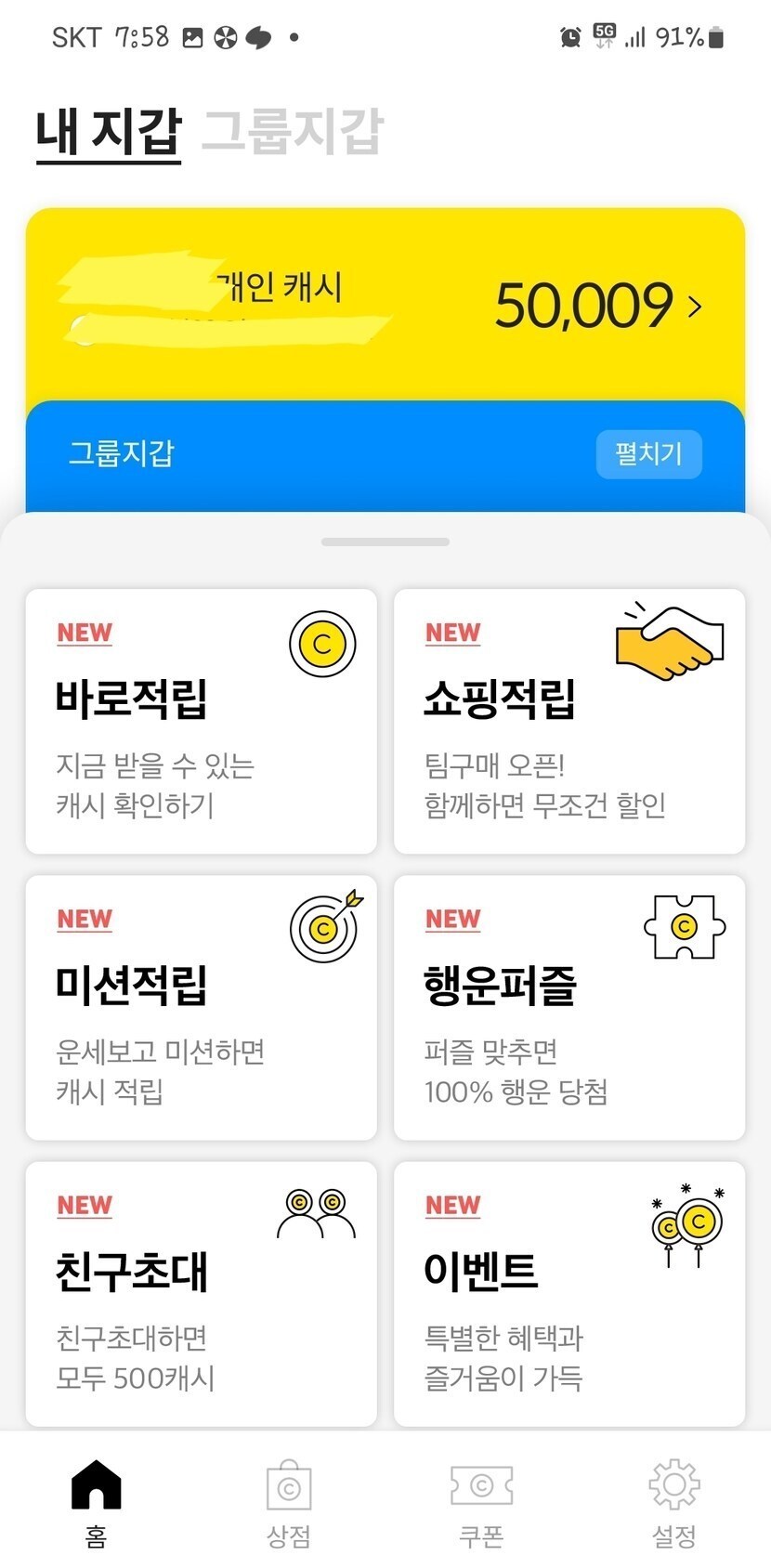
Task: Open the 설정 tab
Action: pyautogui.click(x=673, y=1503)
